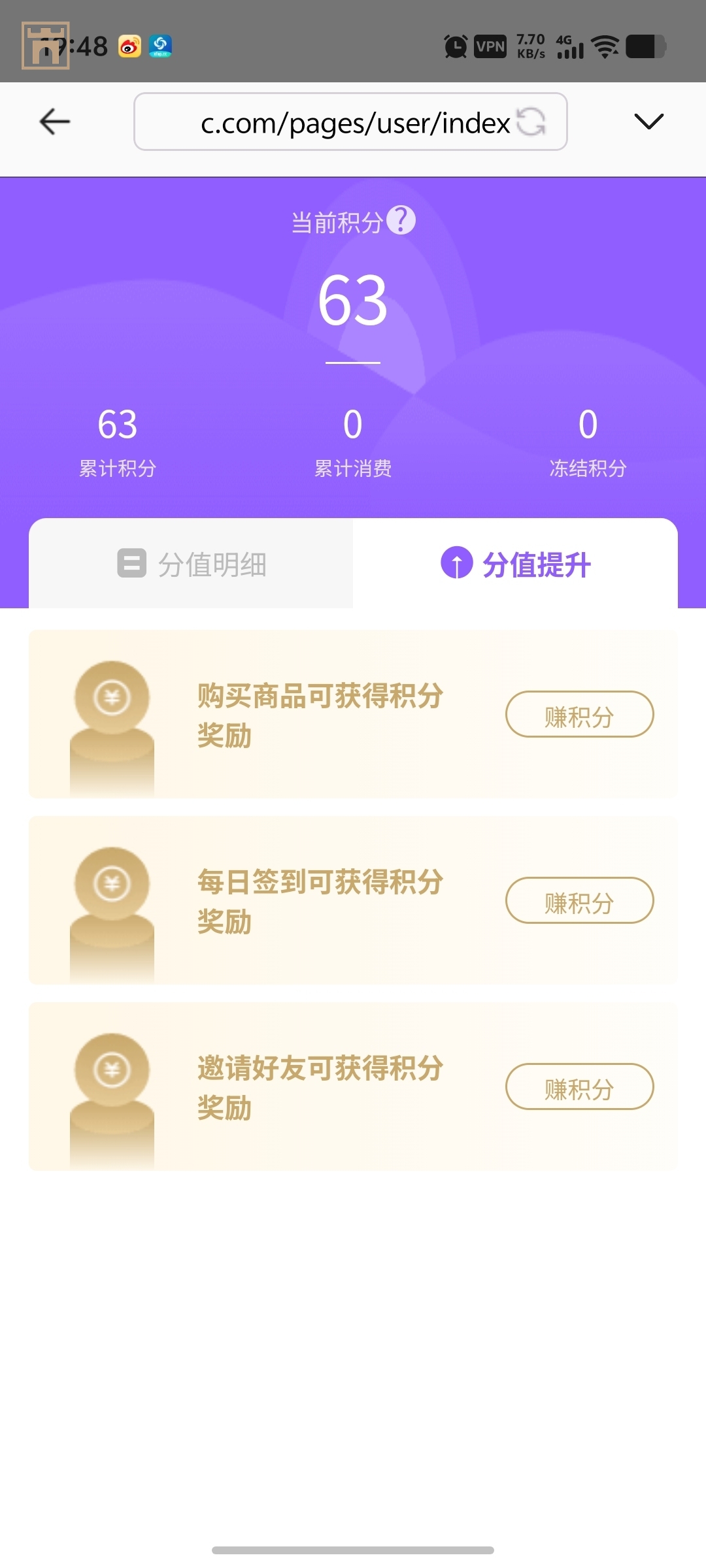This screenshot has width=706, height=1568.
Task: Go back using the arrow
Action: coord(55,122)
